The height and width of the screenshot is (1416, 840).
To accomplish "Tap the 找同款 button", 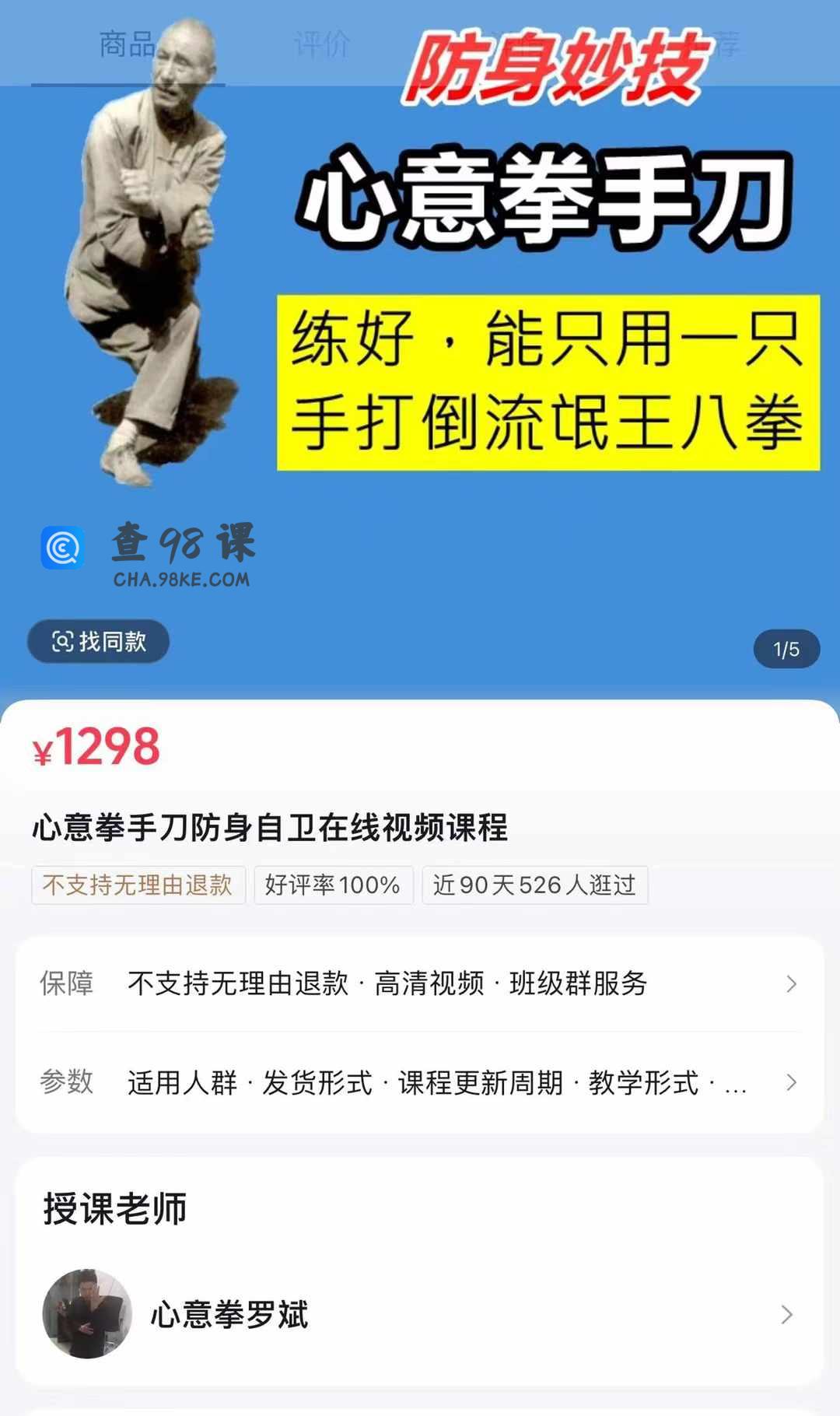I will pos(99,642).
